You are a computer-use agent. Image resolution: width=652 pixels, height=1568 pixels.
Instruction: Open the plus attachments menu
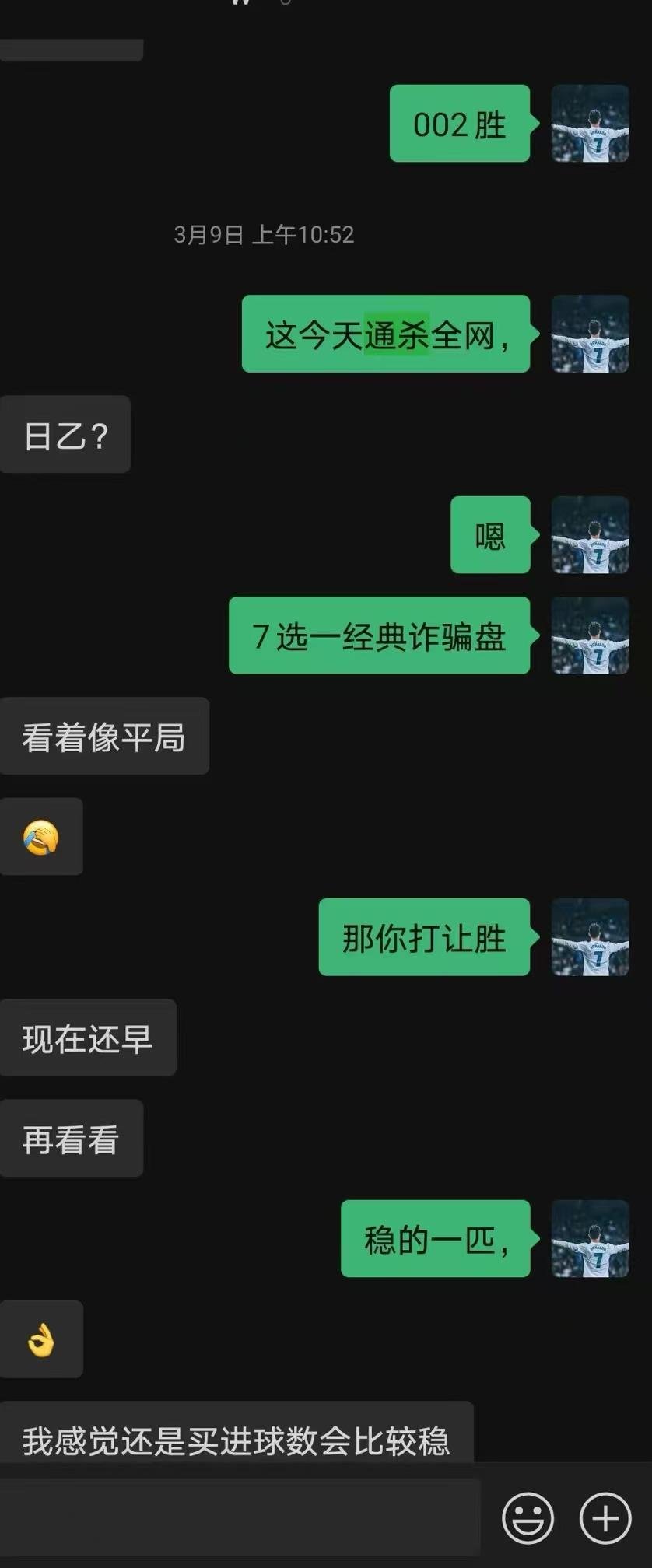pos(605,1517)
